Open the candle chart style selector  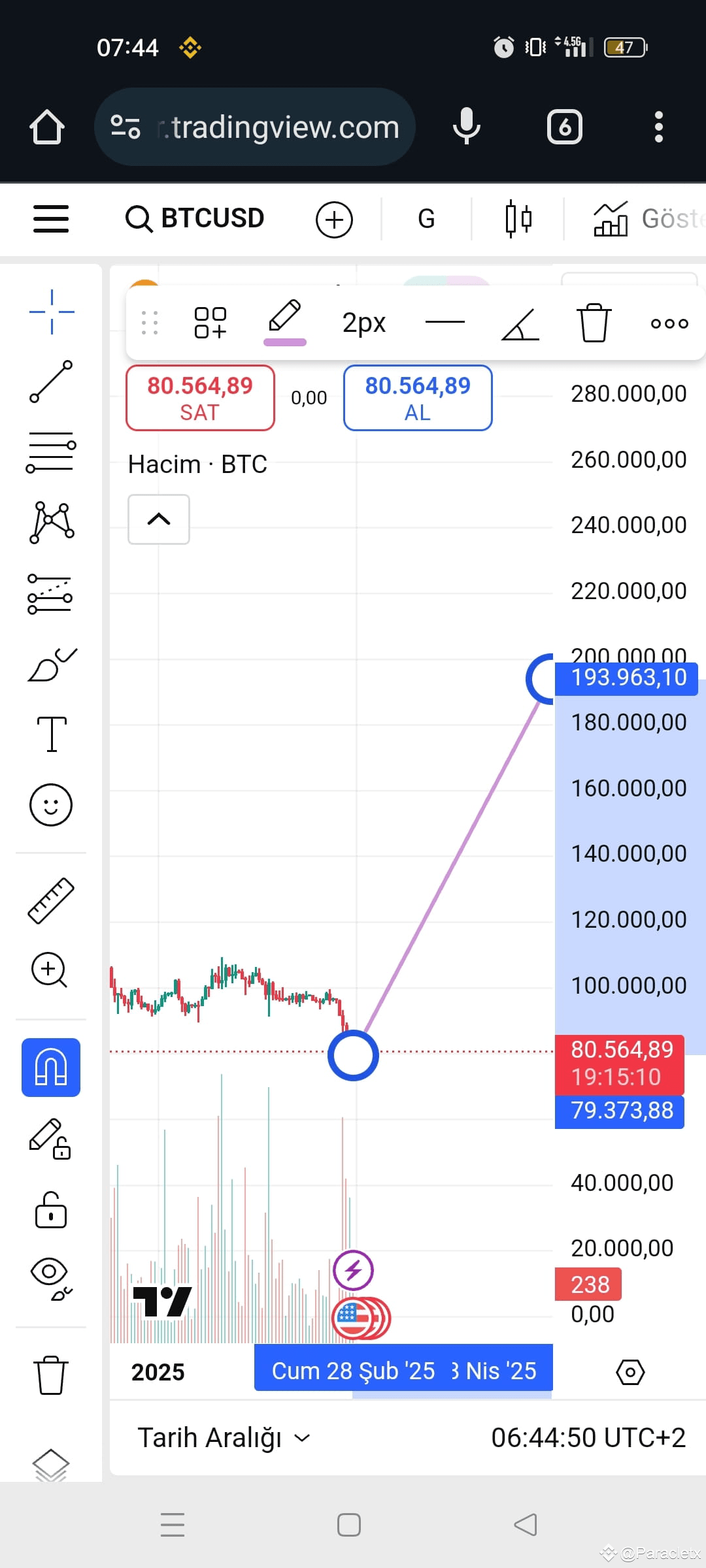coord(516,218)
